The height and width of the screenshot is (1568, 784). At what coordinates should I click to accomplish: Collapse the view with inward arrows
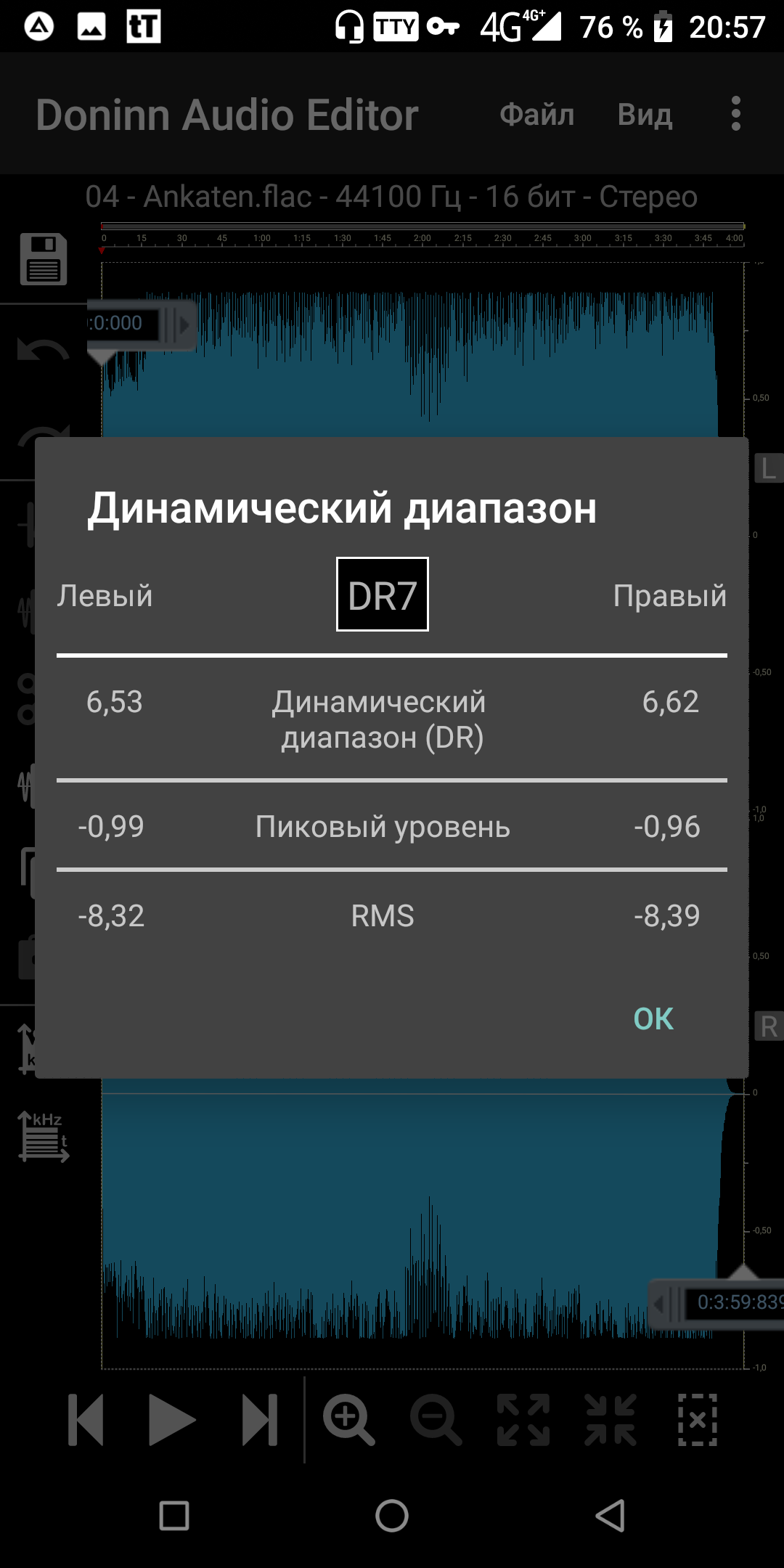point(611,1419)
